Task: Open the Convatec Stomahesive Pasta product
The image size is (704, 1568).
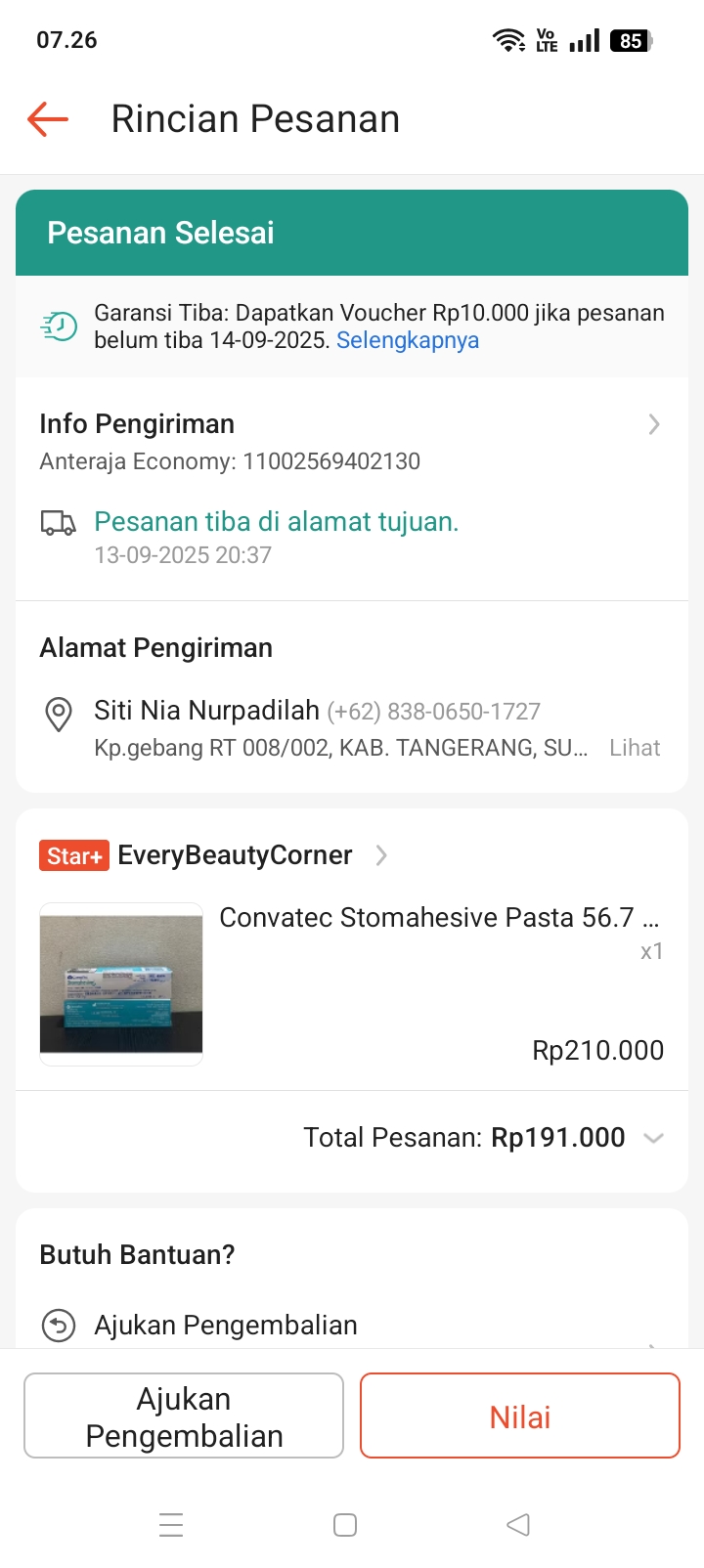Action: pyautogui.click(x=438, y=918)
